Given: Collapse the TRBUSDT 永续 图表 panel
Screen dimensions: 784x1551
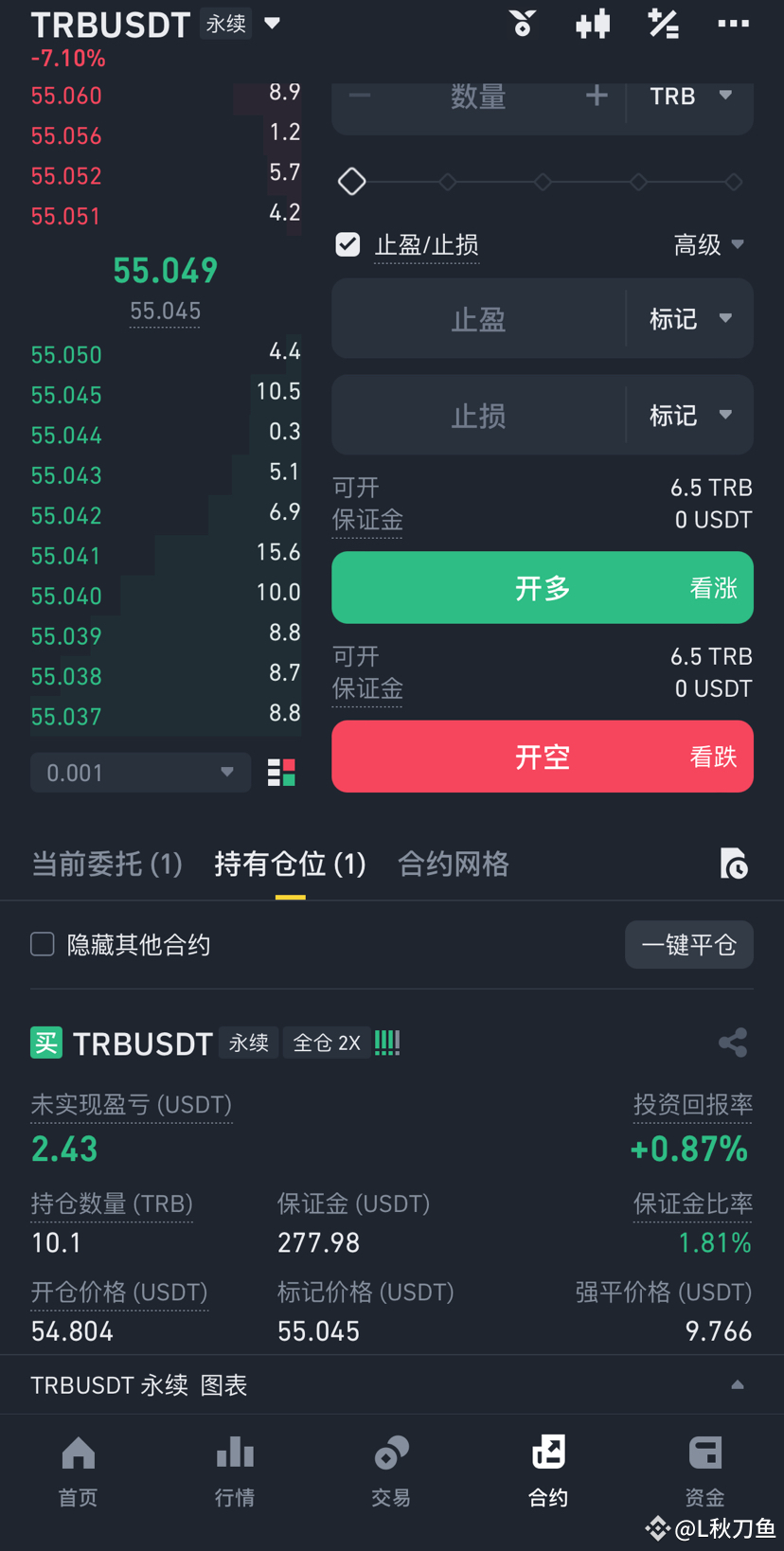Looking at the screenshot, I should tap(739, 1383).
